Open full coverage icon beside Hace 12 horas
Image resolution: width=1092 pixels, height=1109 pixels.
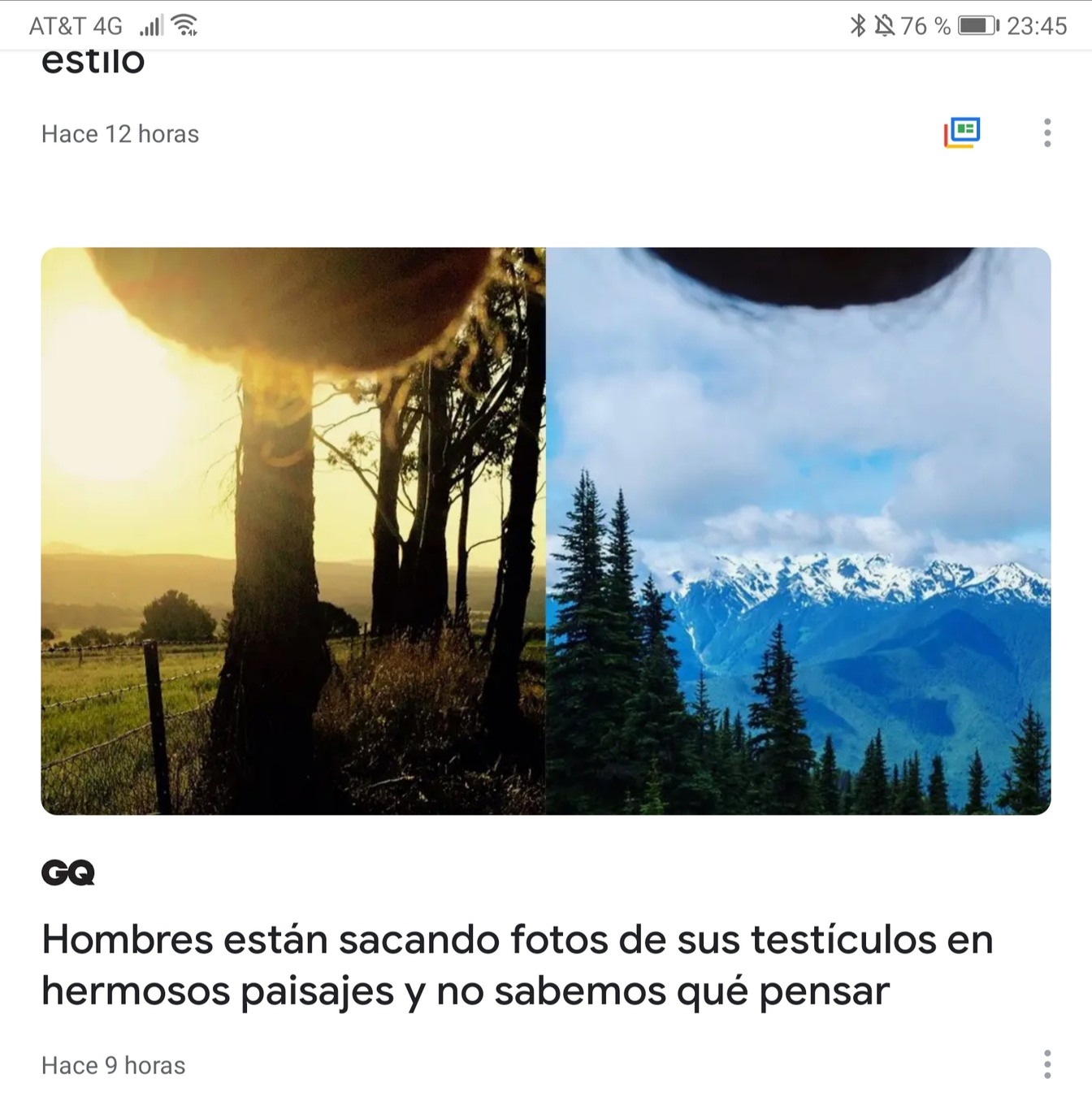(962, 132)
